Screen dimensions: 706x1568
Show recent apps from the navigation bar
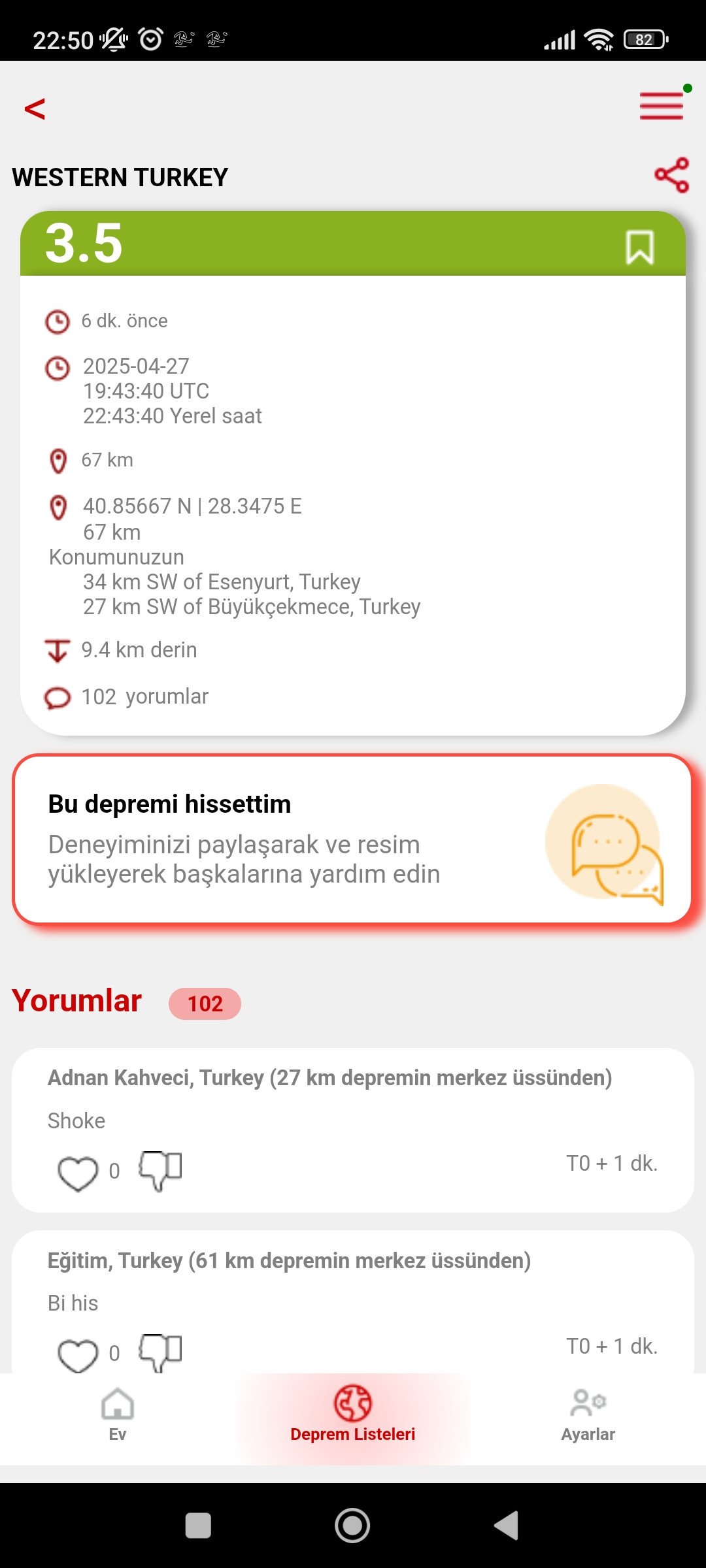coord(198,1526)
